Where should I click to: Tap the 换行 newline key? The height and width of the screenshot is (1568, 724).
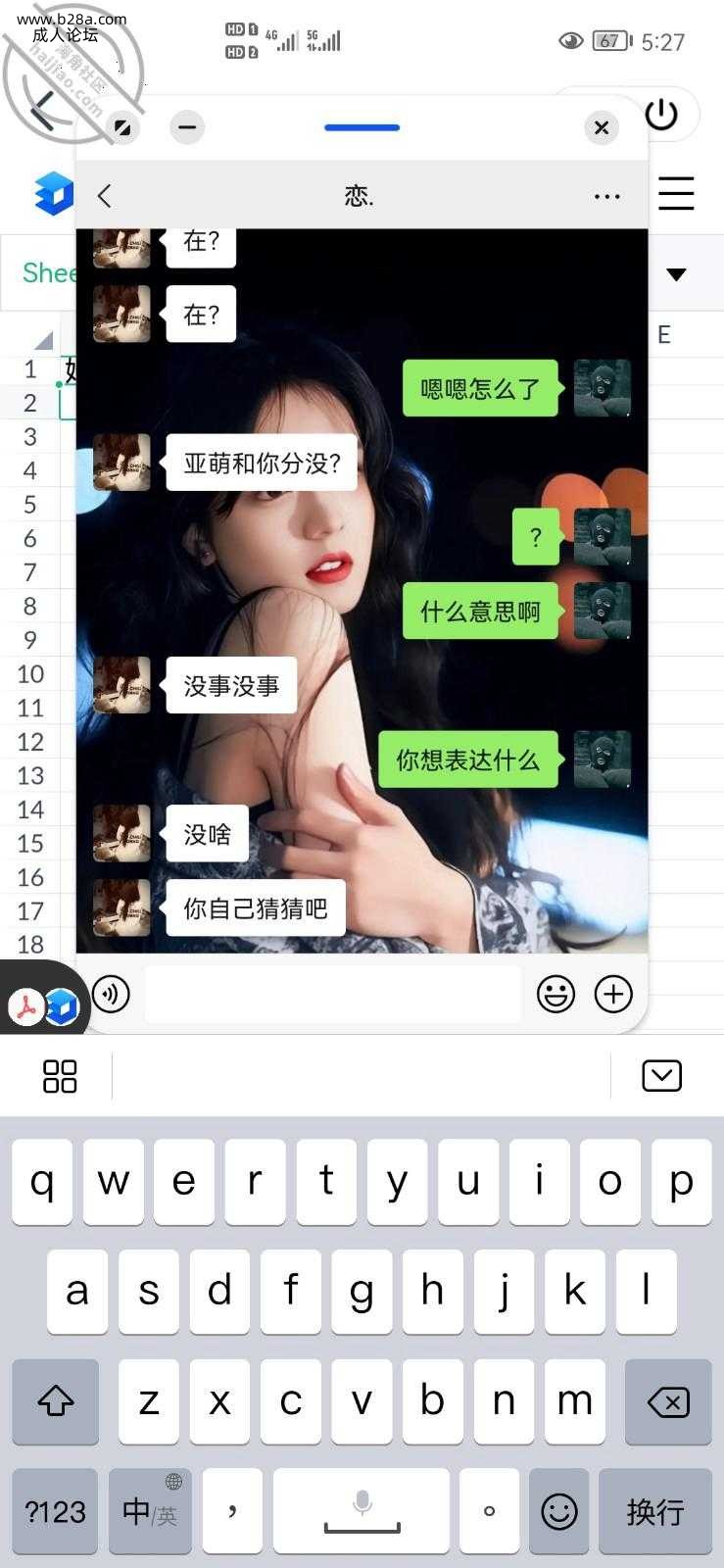[654, 1511]
